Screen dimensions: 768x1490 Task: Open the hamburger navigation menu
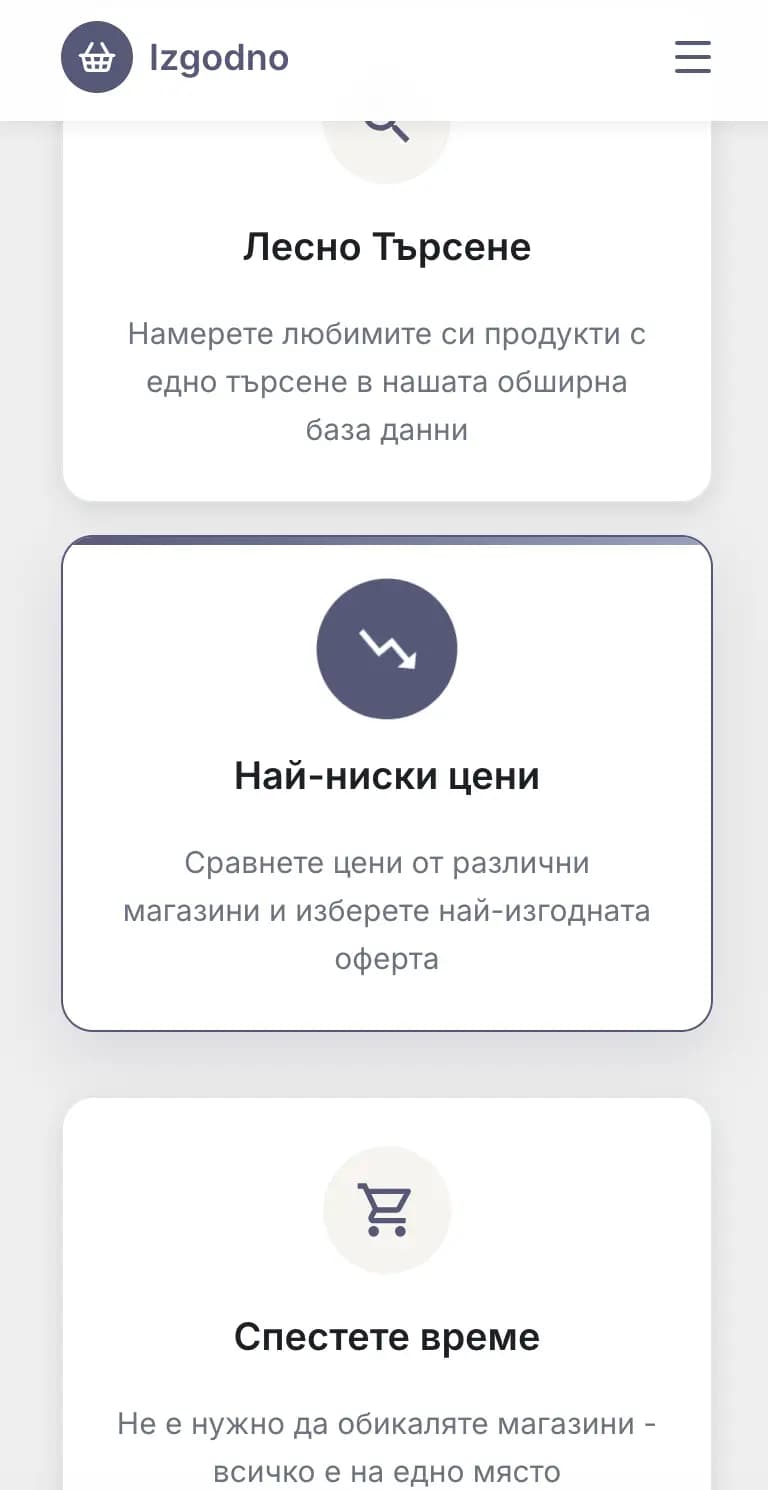(692, 57)
